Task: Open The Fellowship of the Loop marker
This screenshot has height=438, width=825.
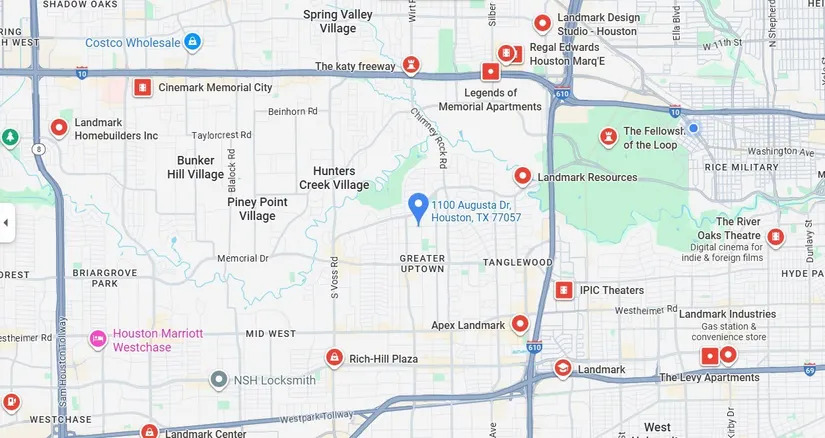Action: click(x=608, y=136)
